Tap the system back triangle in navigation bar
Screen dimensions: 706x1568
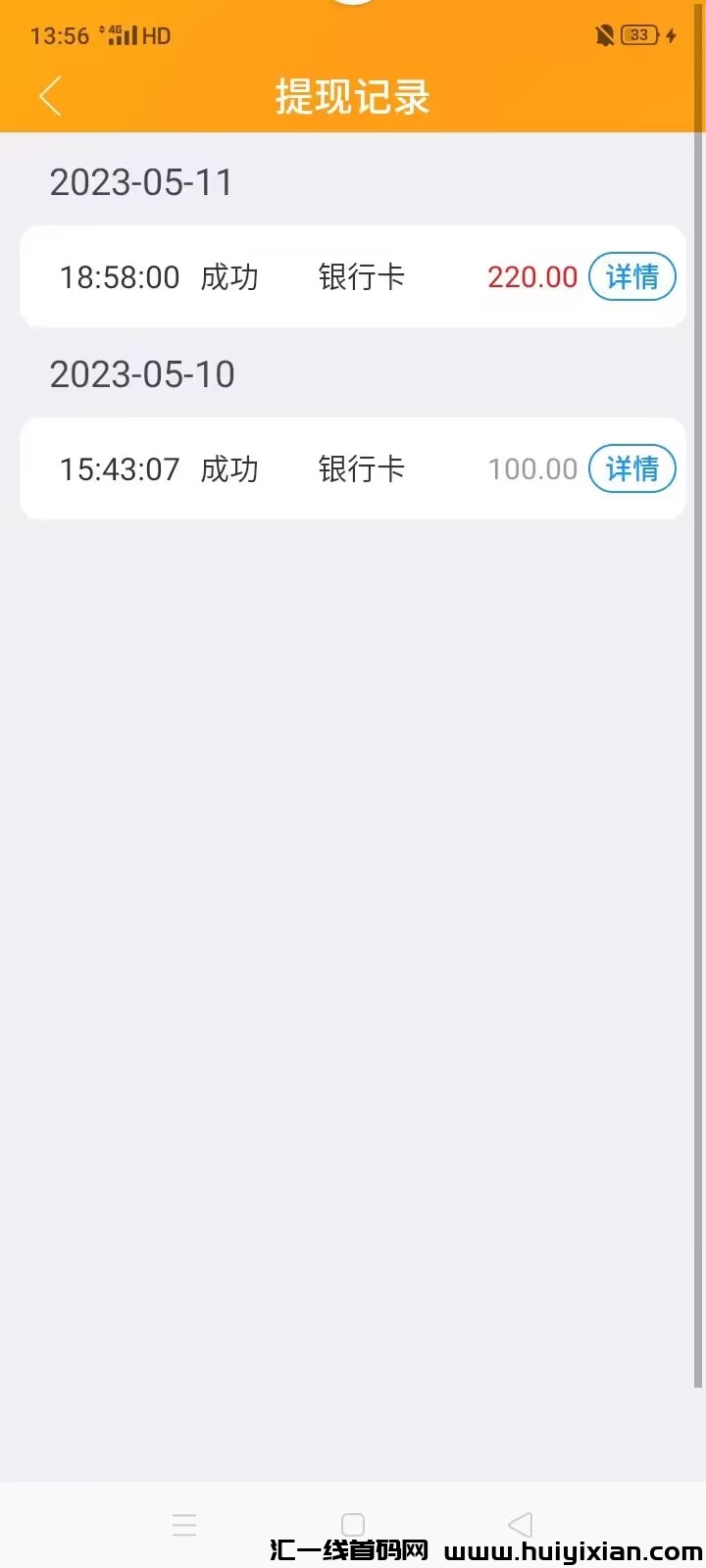tap(520, 1524)
